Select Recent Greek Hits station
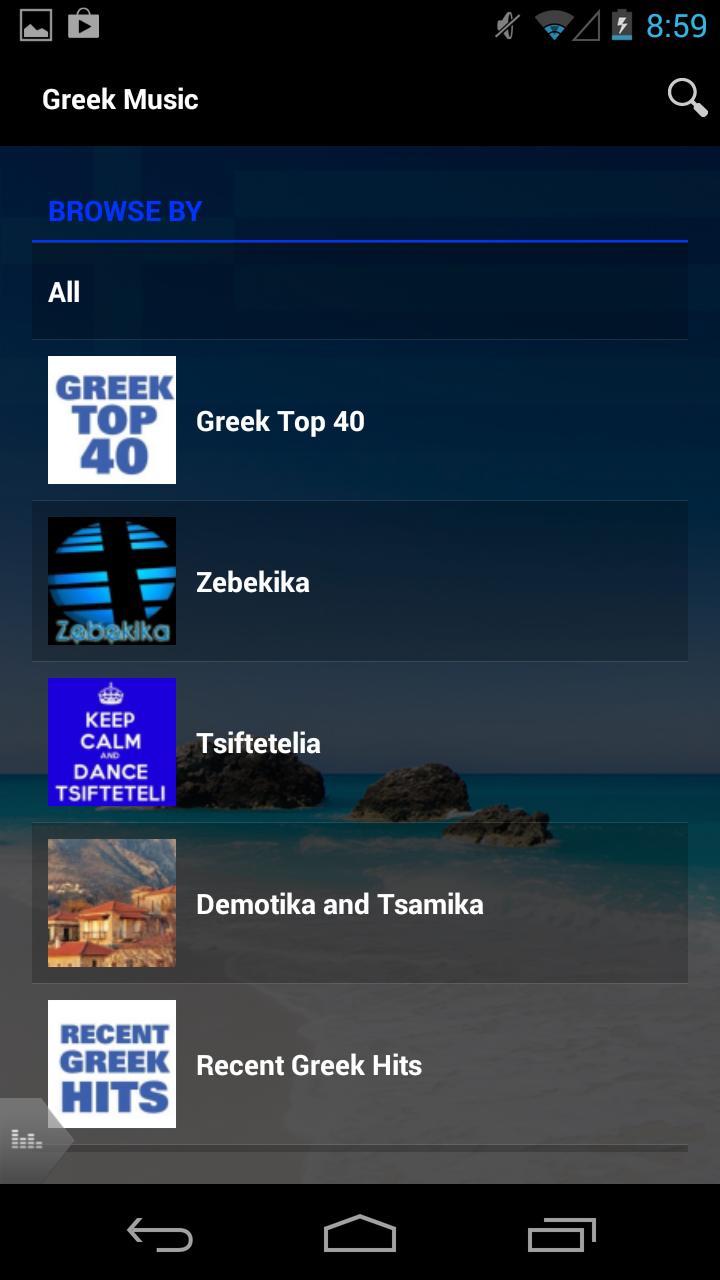 pyautogui.click(x=360, y=1064)
